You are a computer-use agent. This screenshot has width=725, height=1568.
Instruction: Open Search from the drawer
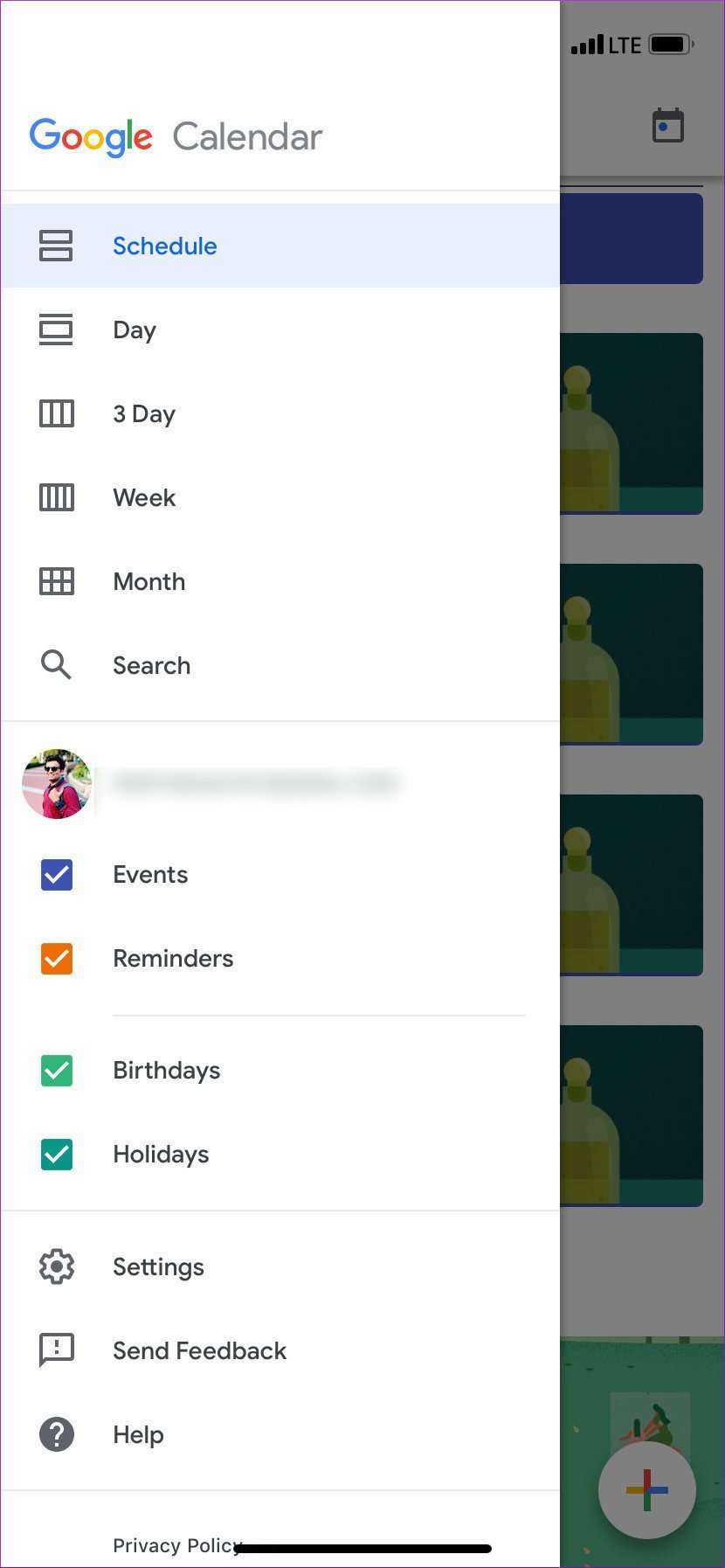[151, 665]
